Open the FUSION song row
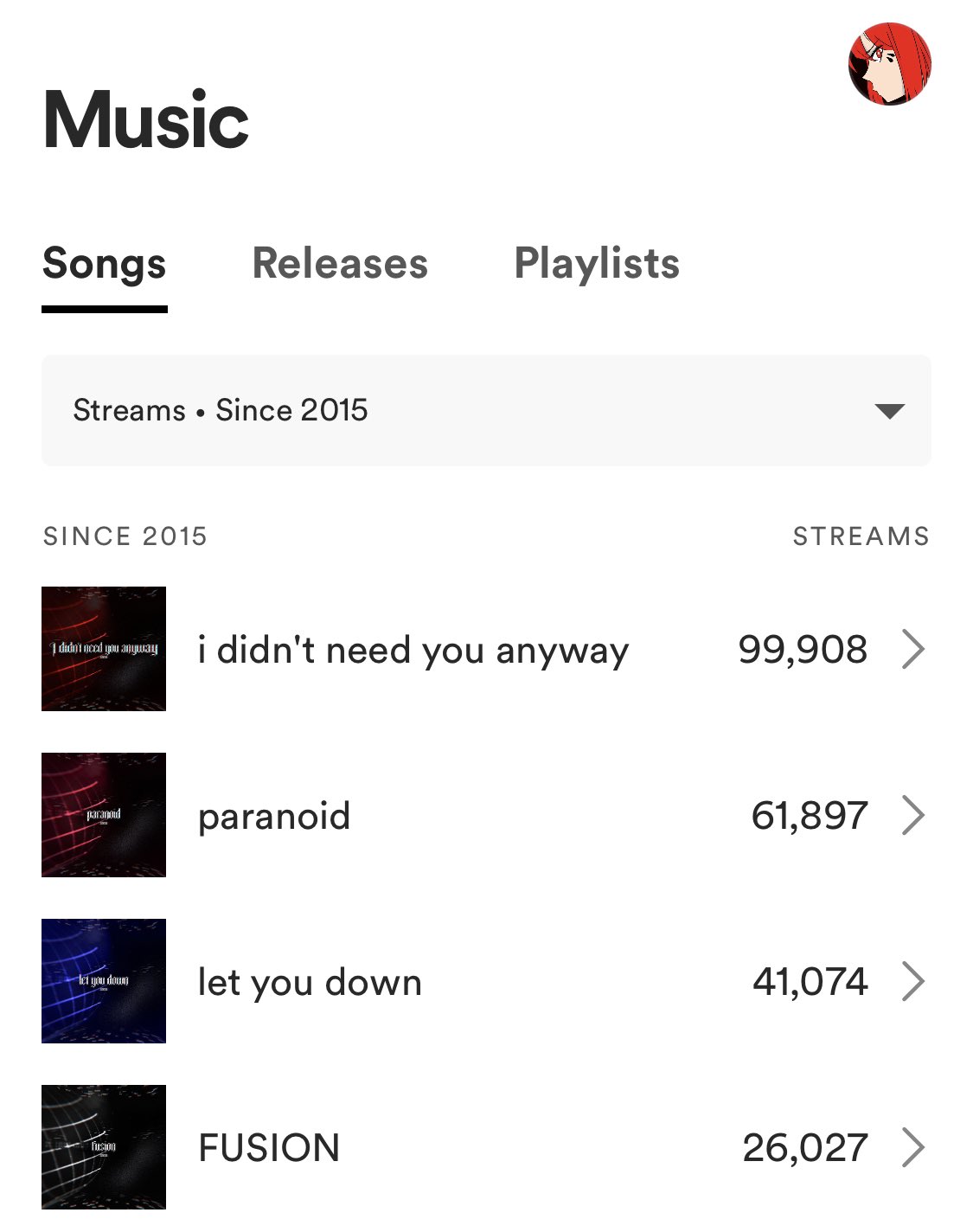The width and height of the screenshot is (973, 1232). 484,1148
